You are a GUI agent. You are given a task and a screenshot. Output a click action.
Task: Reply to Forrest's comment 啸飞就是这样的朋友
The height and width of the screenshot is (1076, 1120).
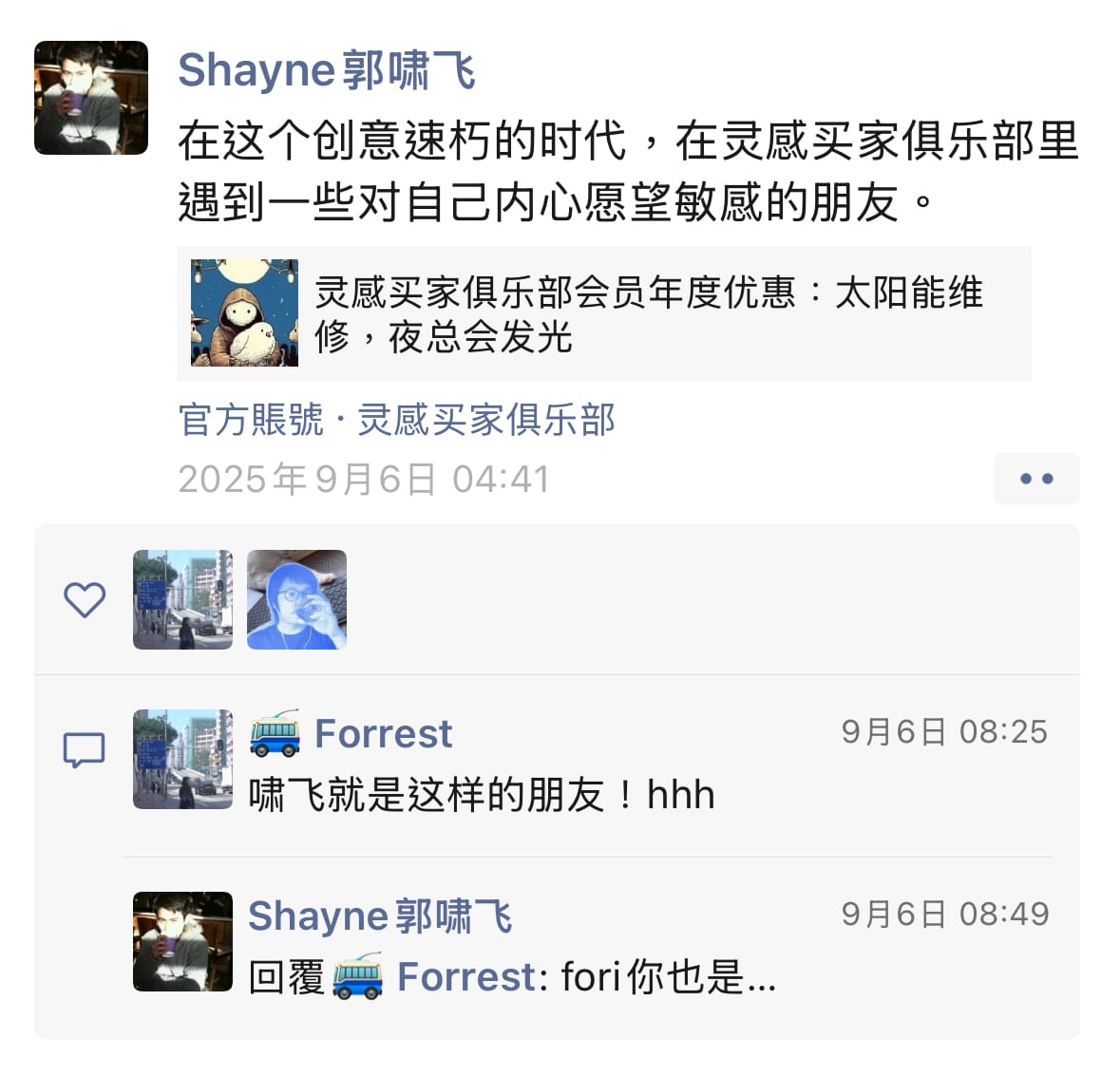[x=481, y=795]
